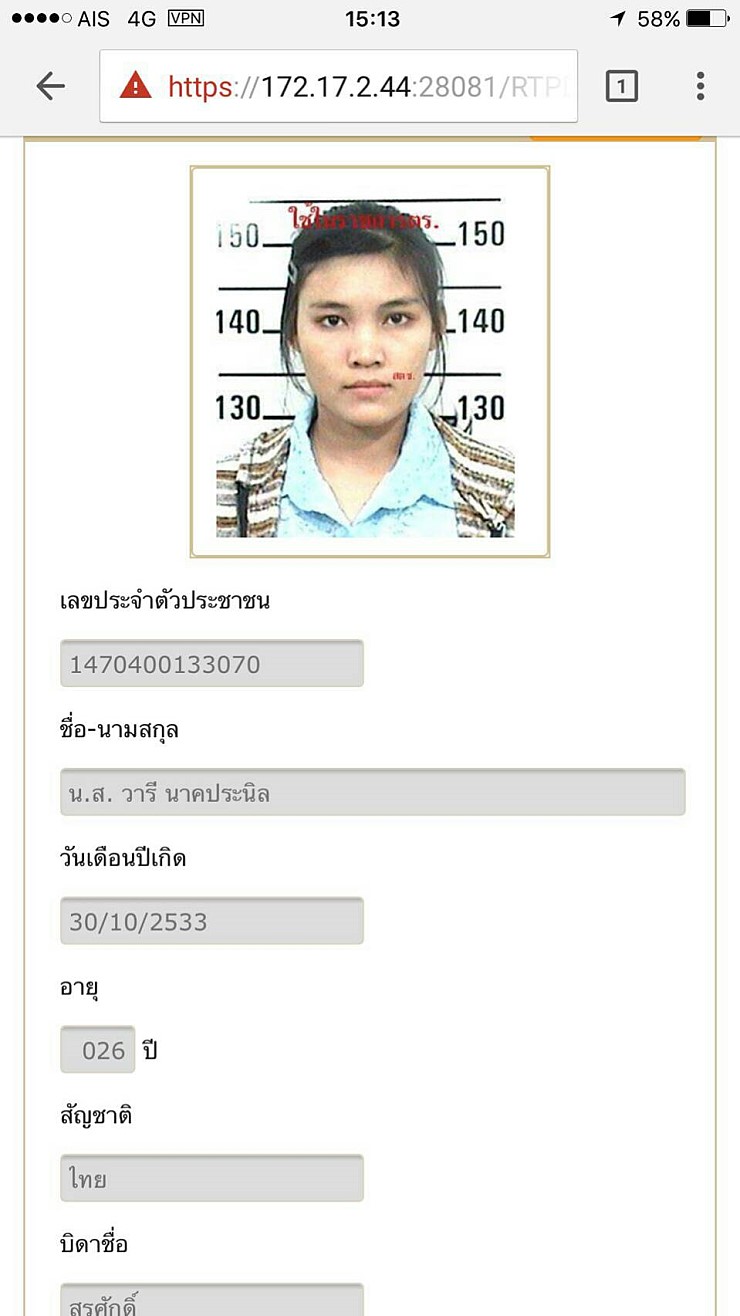The height and width of the screenshot is (1316, 740).
Task: Go back to the previous page
Action: [50, 87]
